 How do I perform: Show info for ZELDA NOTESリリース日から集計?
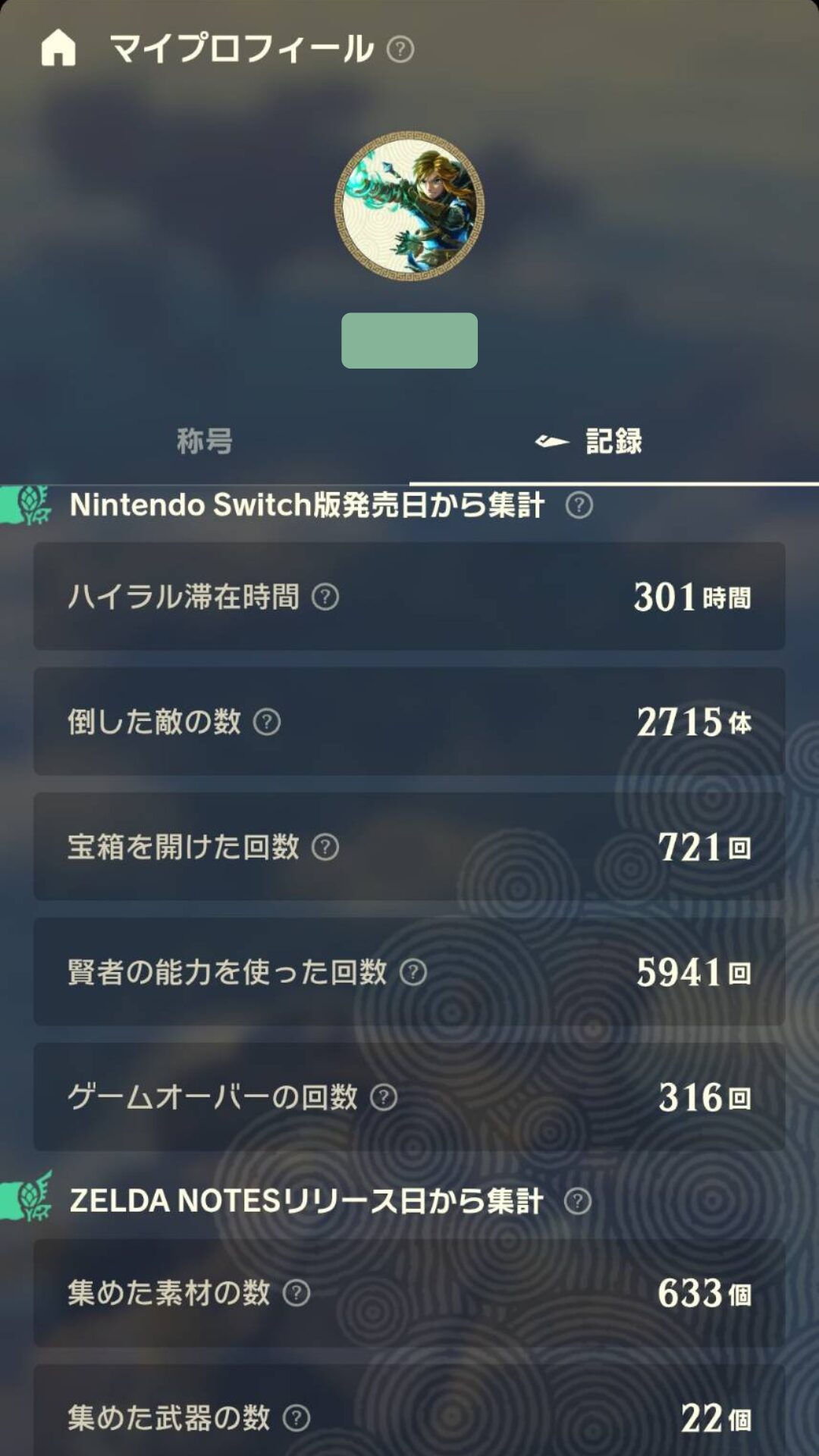coord(578,1201)
